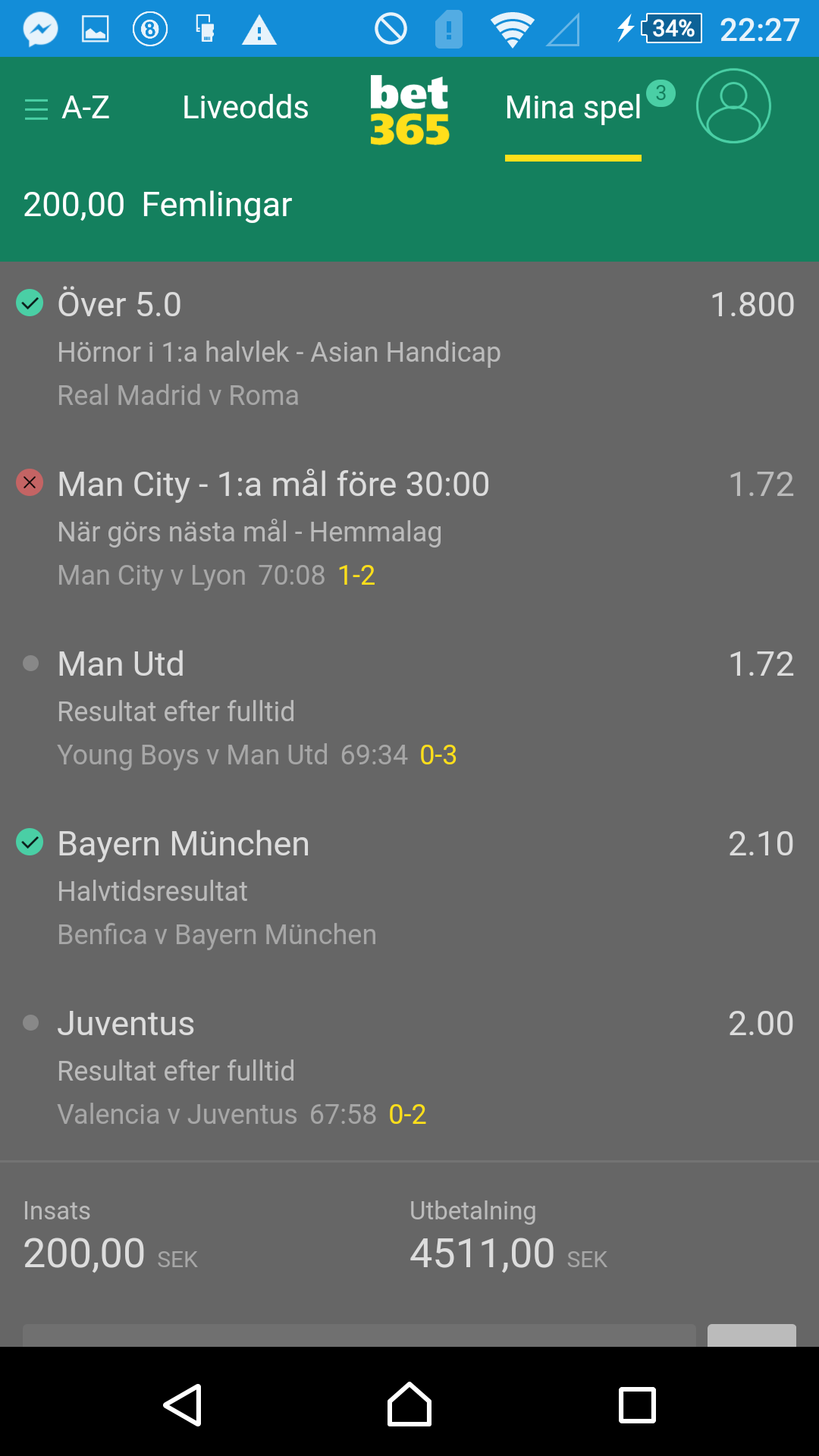Go back with the system back button
The width and height of the screenshot is (819, 1456).
tap(183, 1405)
